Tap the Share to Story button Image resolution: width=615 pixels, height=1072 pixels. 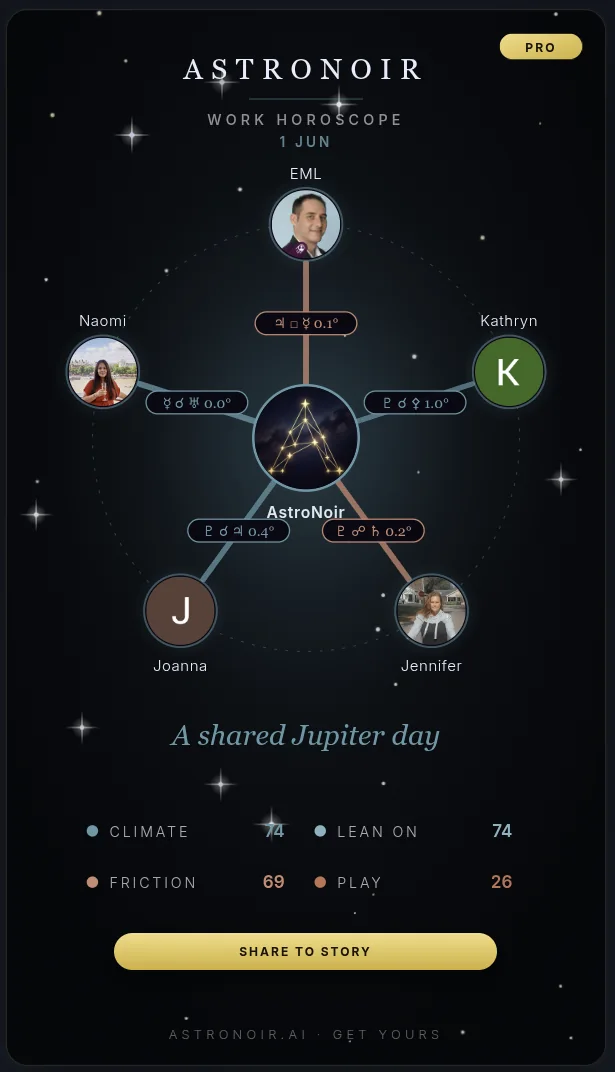tap(305, 951)
